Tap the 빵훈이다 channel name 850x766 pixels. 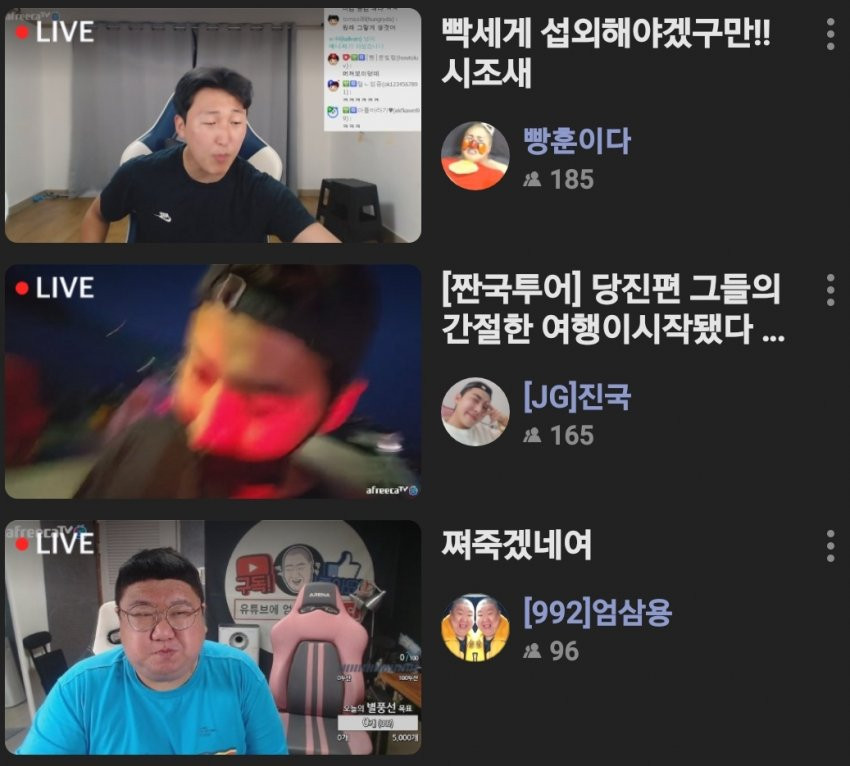coord(577,141)
